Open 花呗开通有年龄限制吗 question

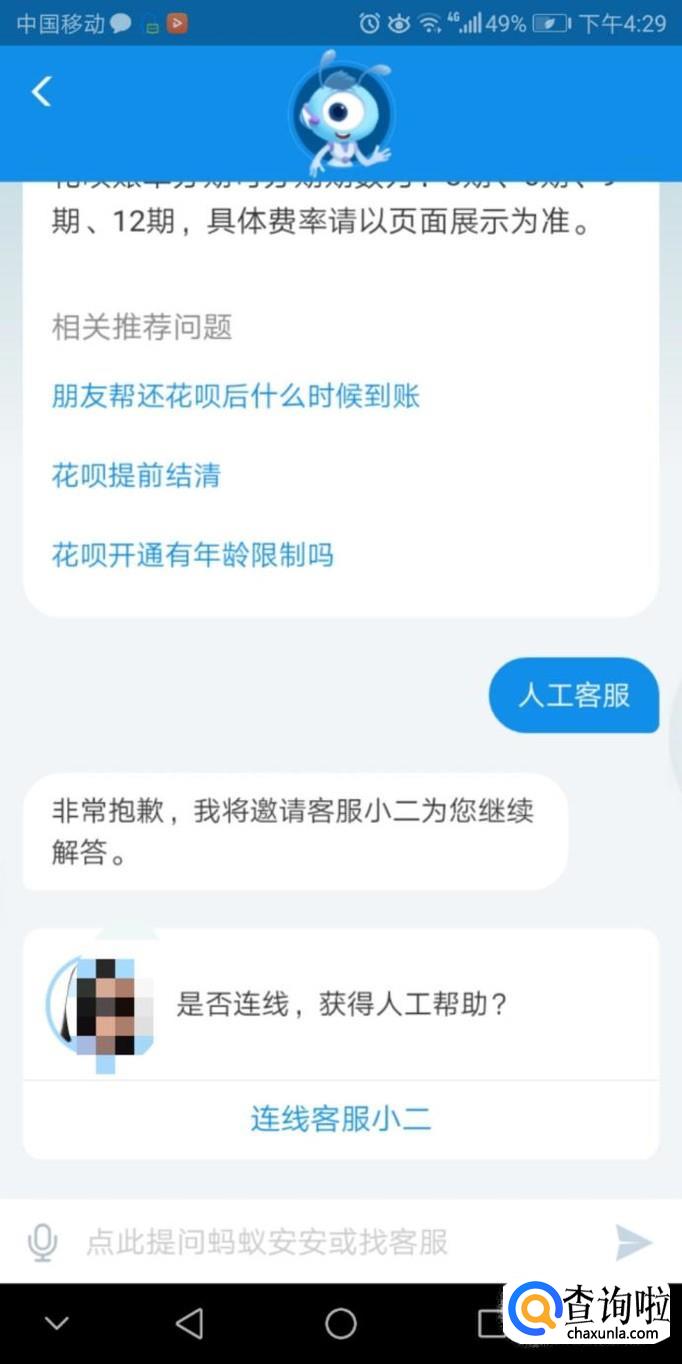192,554
